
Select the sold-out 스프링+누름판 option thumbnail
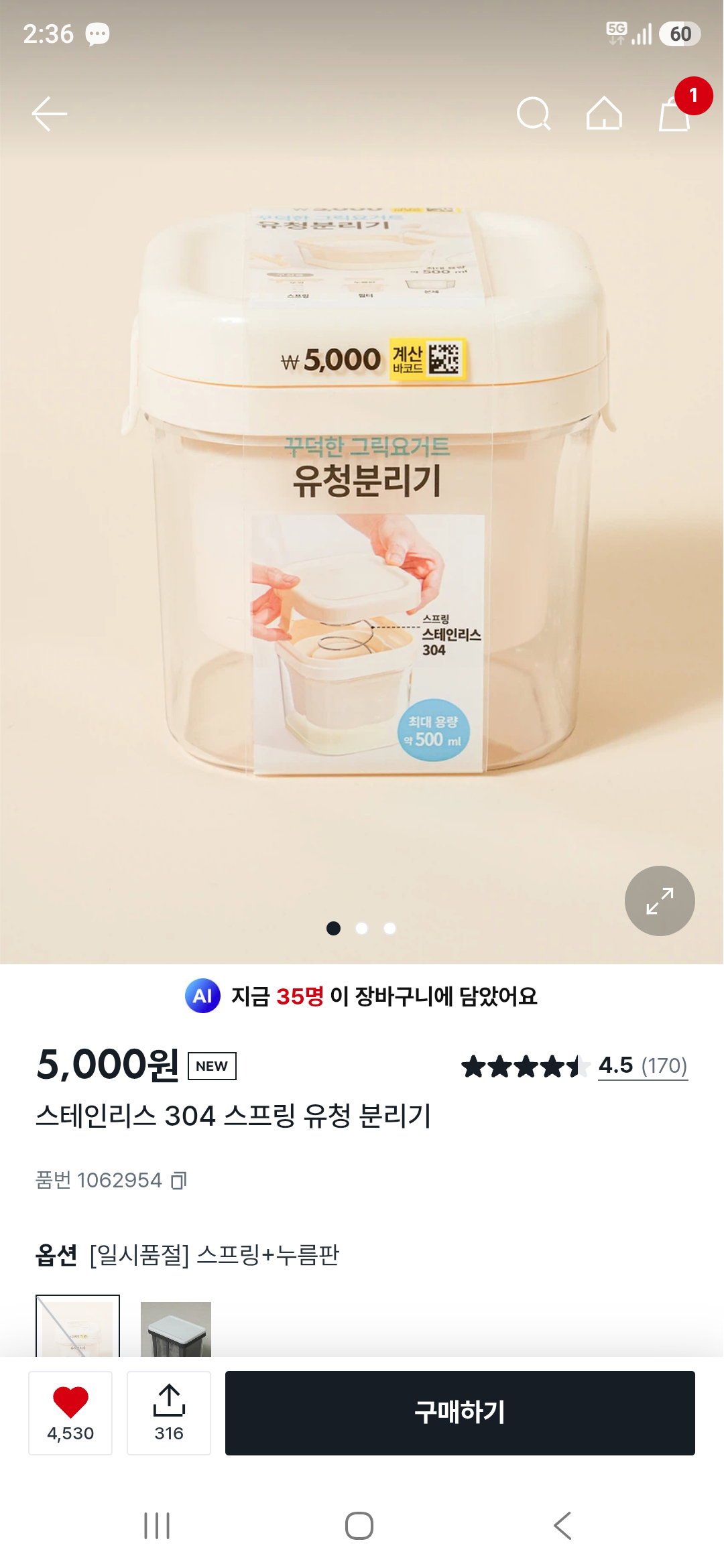[x=78, y=1326]
